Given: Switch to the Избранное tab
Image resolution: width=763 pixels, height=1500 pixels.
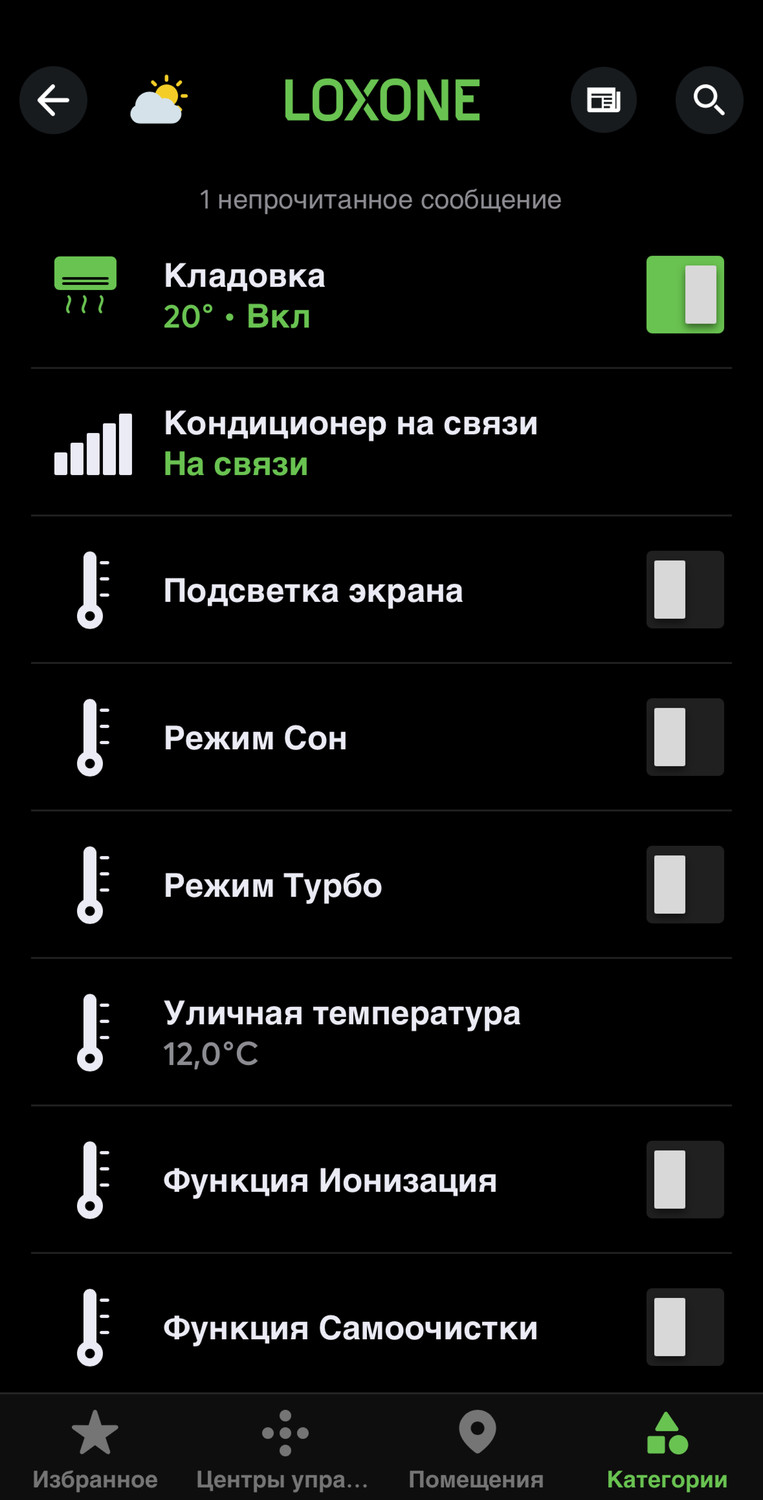Looking at the screenshot, I should [95, 1450].
